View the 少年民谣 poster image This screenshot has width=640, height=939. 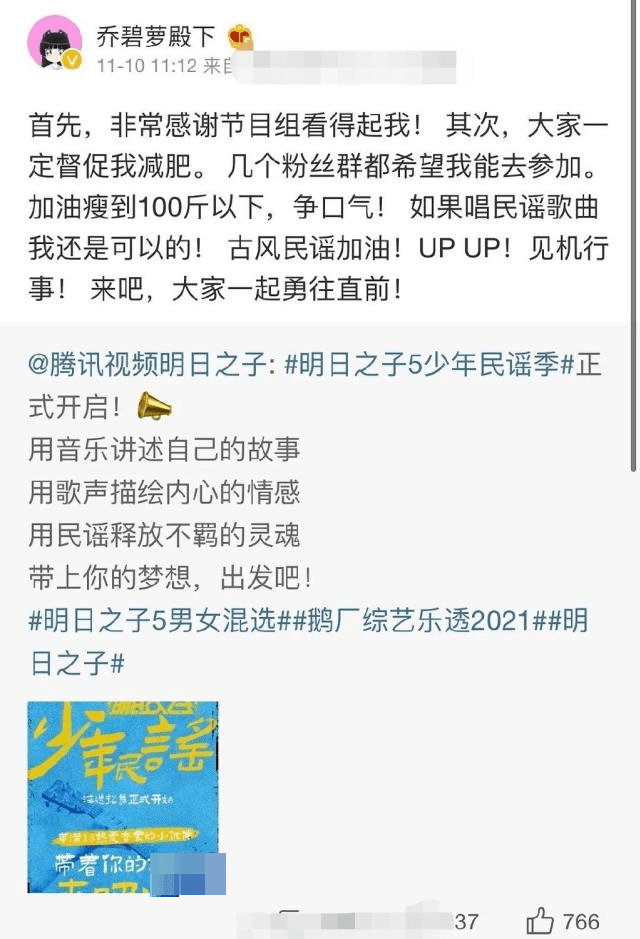click(123, 796)
